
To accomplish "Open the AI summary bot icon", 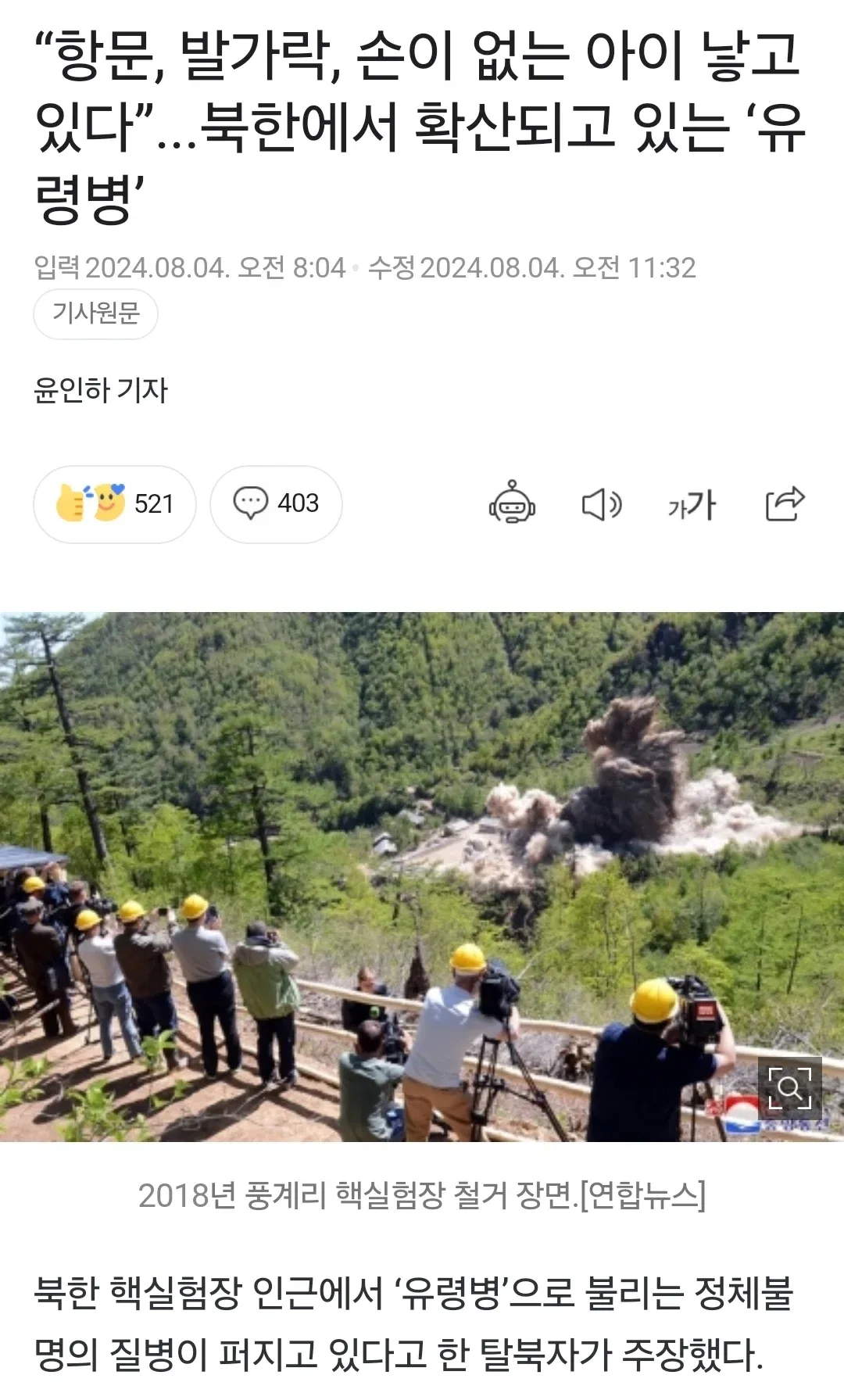I will pos(512,503).
